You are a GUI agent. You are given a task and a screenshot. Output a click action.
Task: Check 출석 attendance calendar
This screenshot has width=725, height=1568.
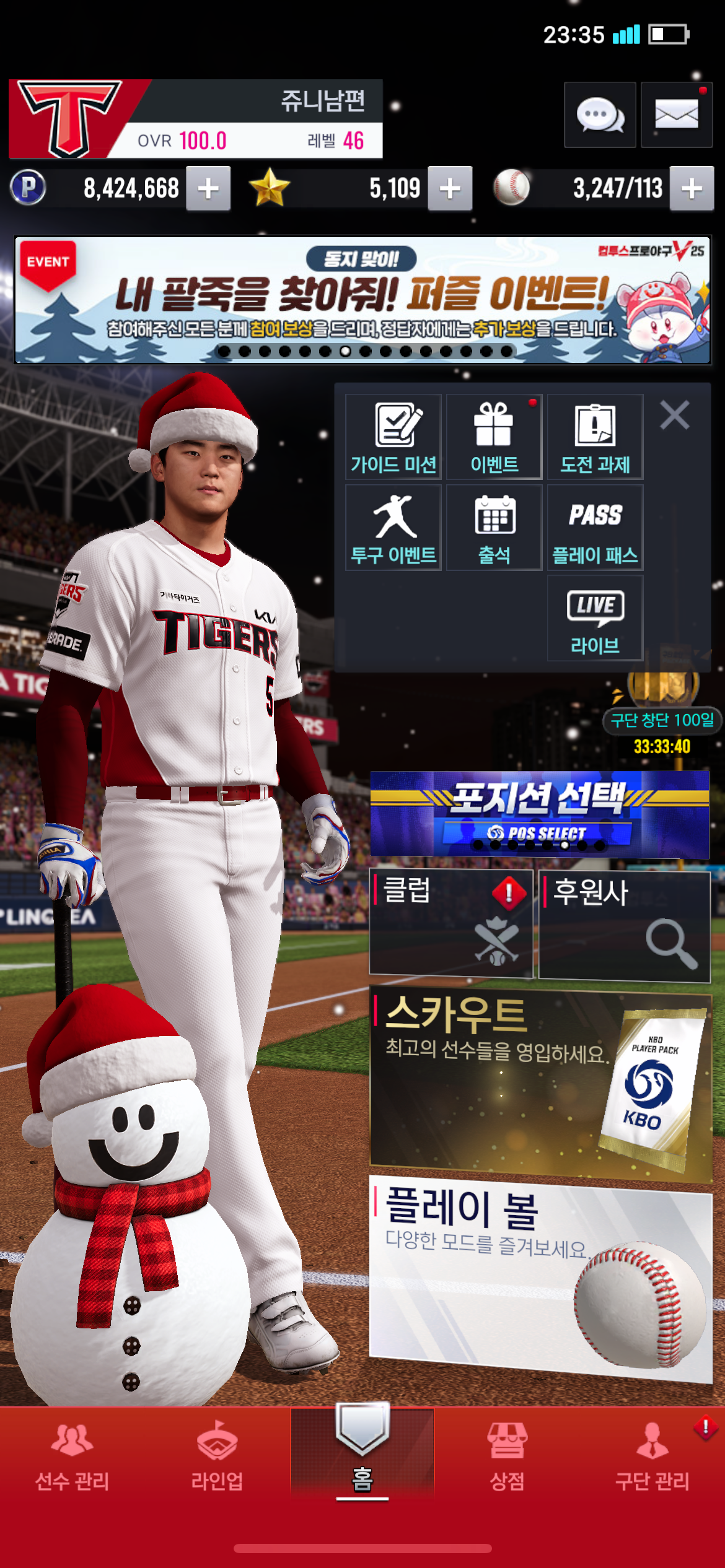[x=494, y=528]
